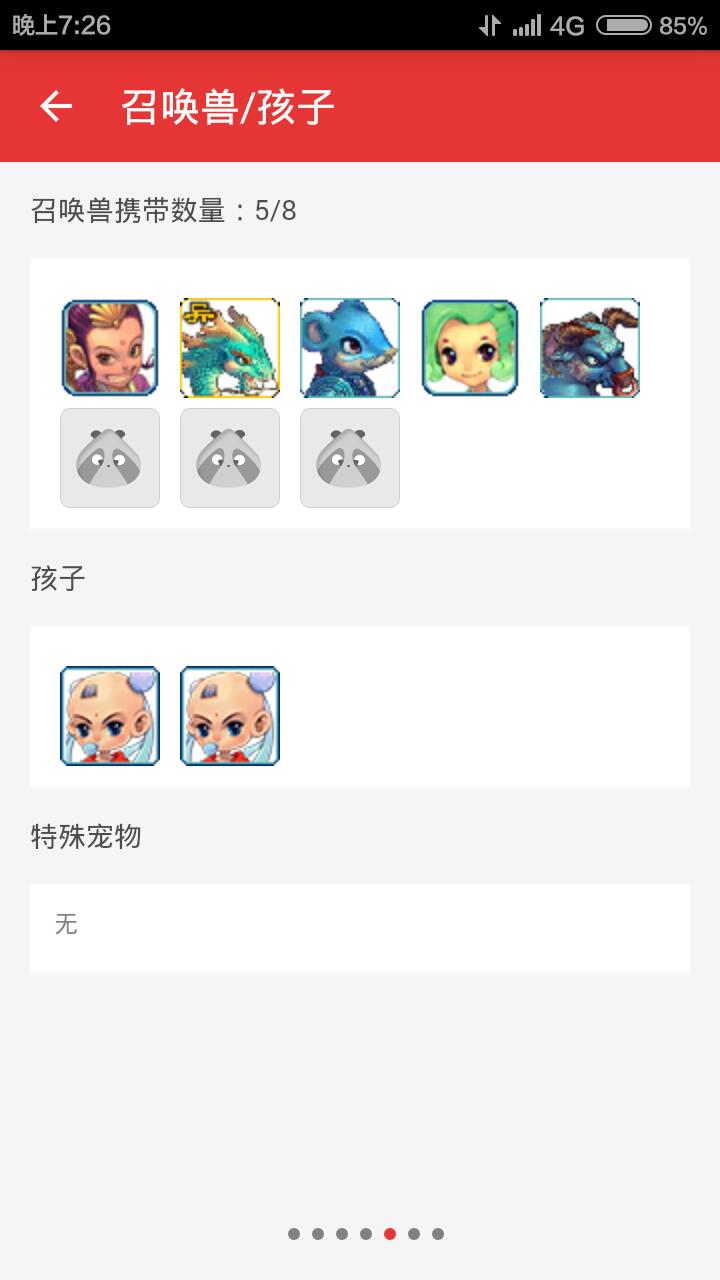
Task: Open the second child avatar
Action: click(x=230, y=716)
